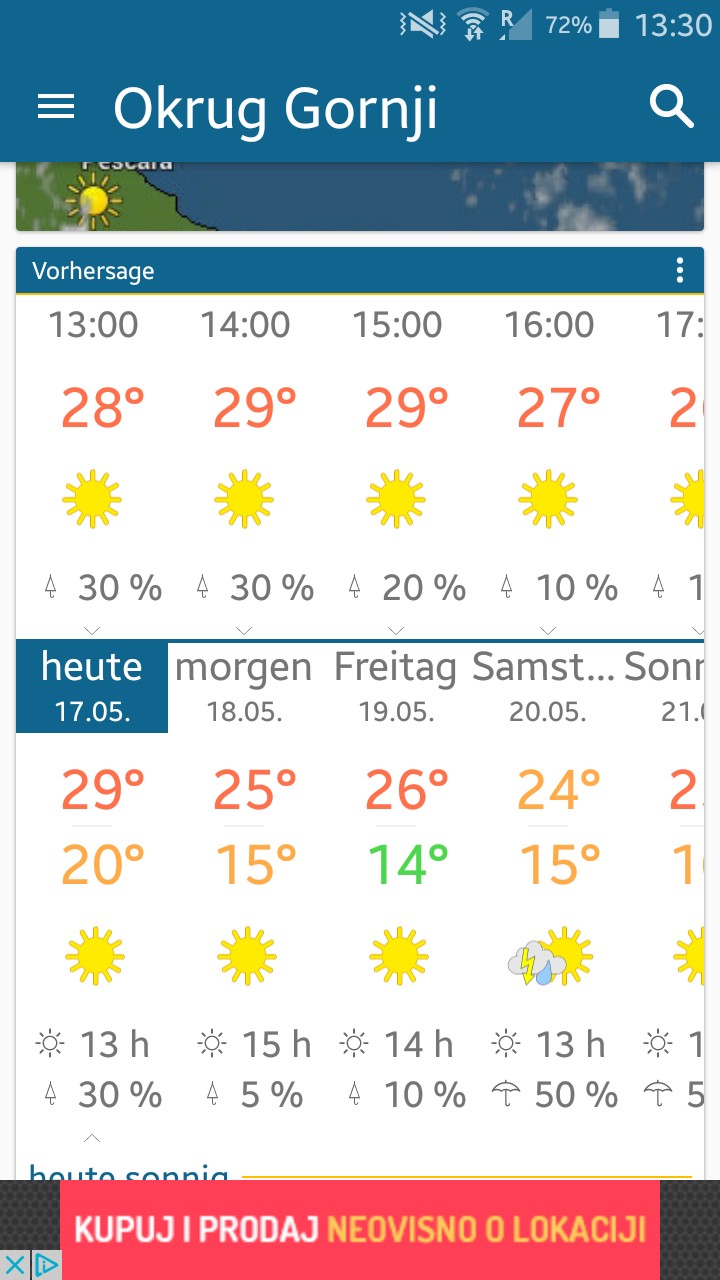This screenshot has width=720, height=1280.
Task: Expand the 15:00 hourly forecast details
Action: tap(396, 630)
